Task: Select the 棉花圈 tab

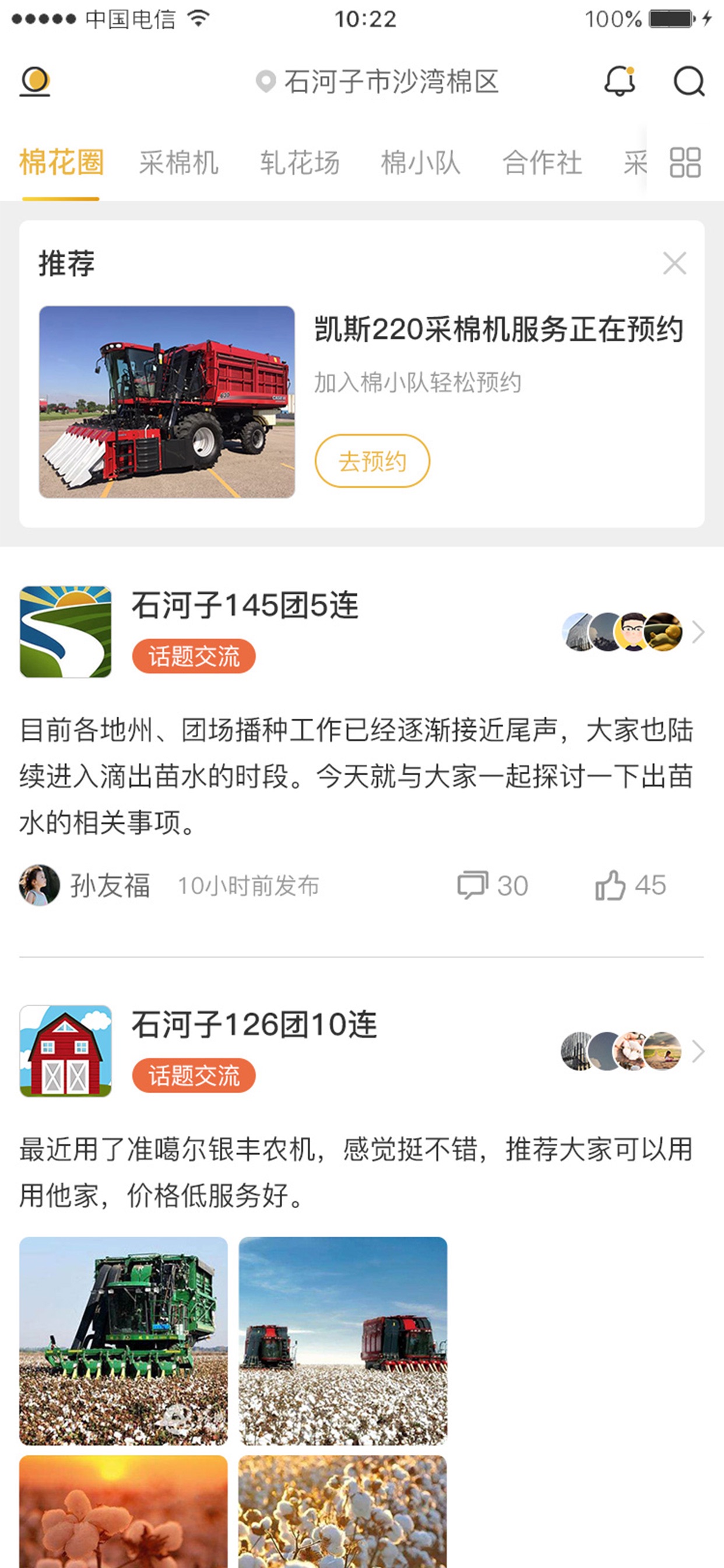Action: point(61,163)
